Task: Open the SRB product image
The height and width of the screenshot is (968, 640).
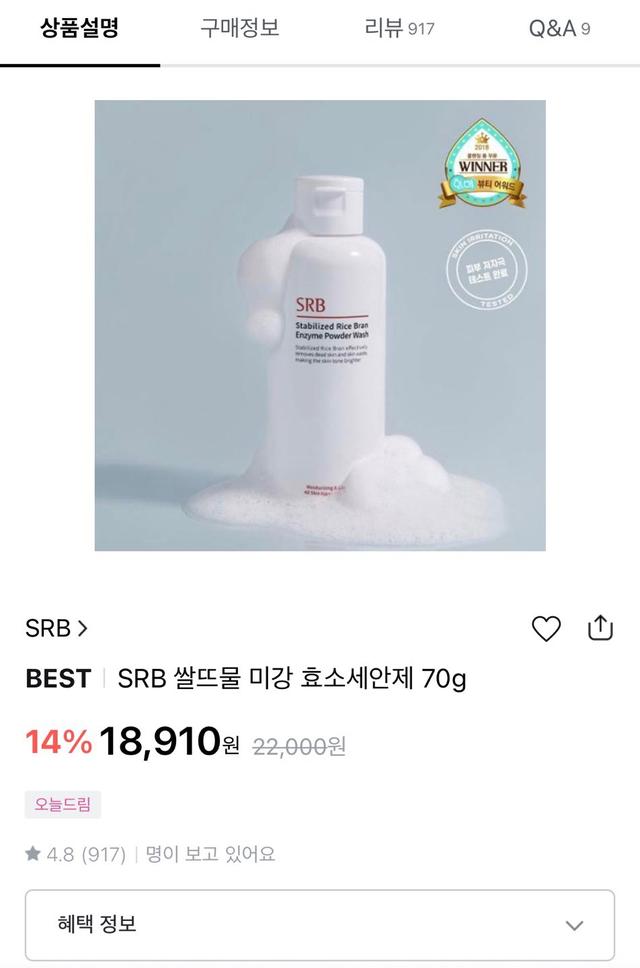Action: tap(320, 325)
